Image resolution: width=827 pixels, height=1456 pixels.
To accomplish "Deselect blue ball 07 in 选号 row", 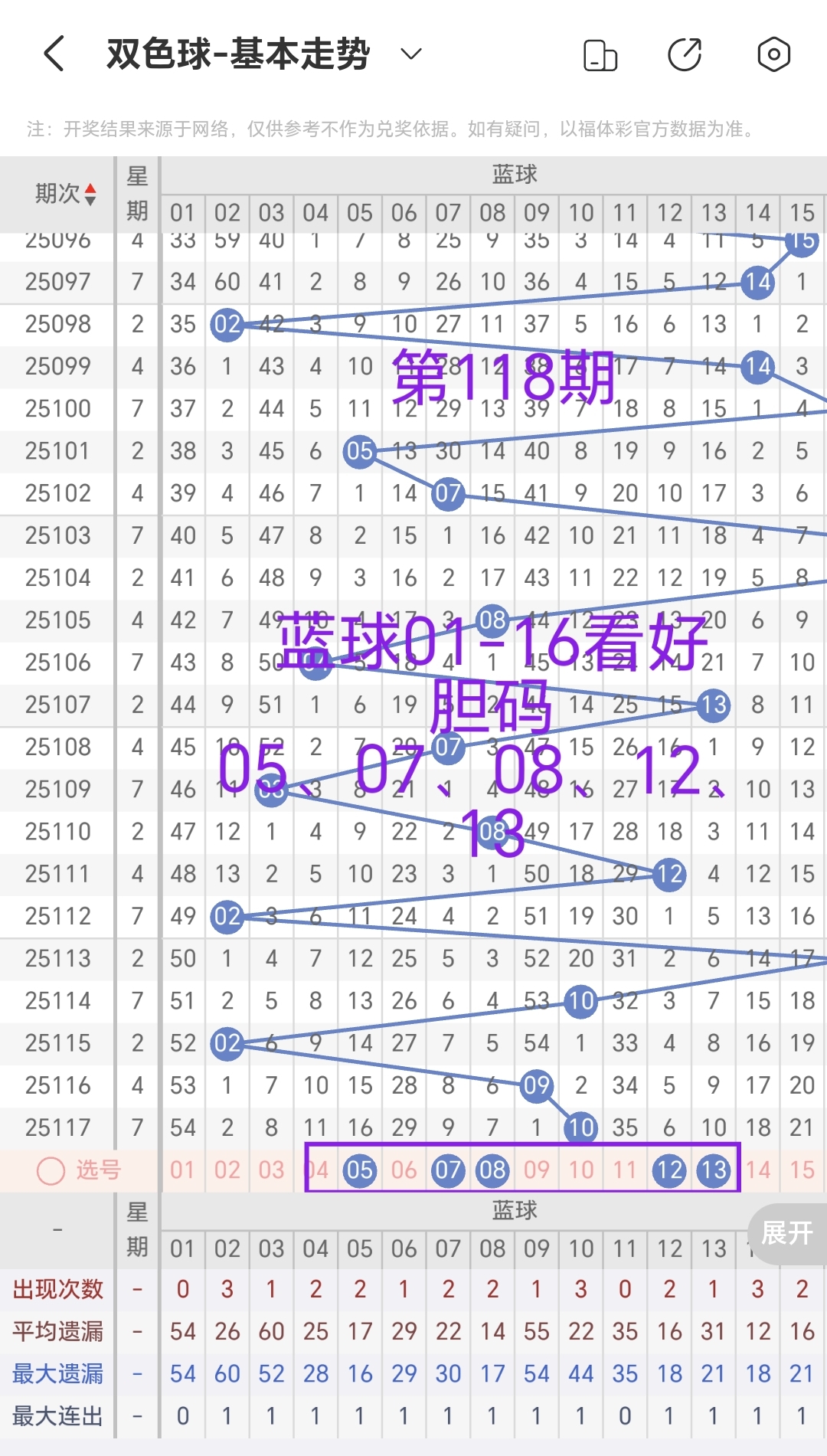I will pyautogui.click(x=449, y=1170).
